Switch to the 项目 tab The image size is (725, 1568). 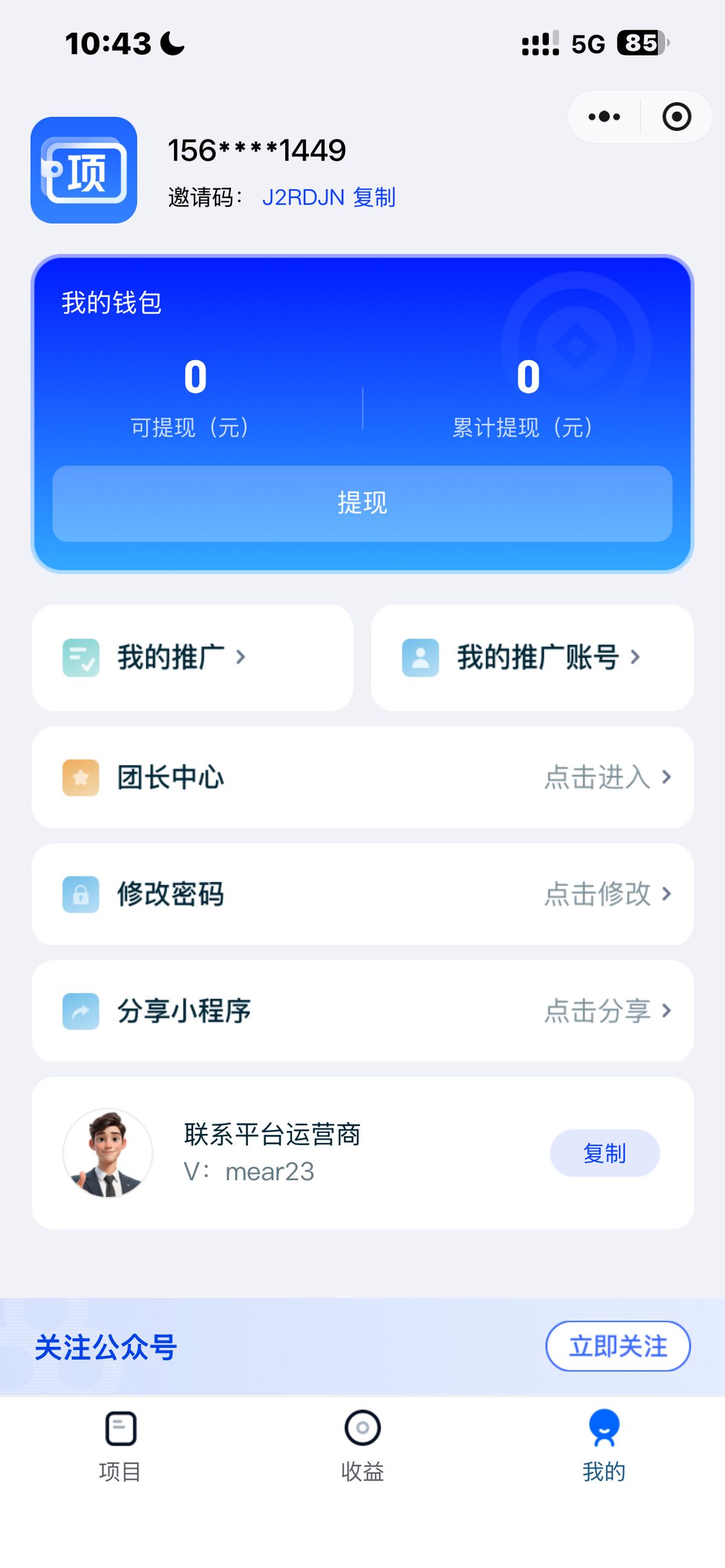click(120, 1445)
